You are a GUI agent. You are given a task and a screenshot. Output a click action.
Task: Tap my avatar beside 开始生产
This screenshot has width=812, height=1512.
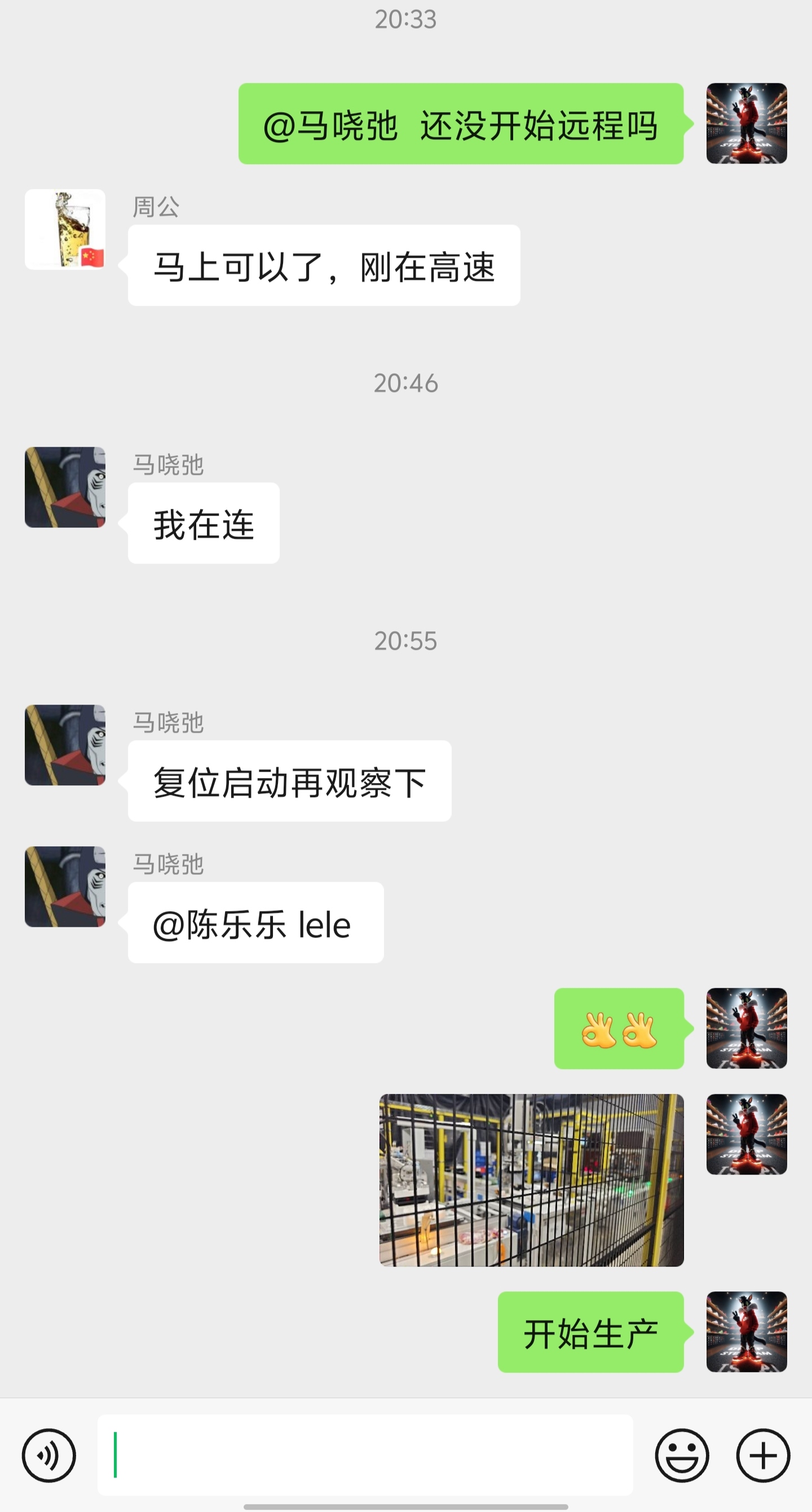click(x=746, y=1331)
